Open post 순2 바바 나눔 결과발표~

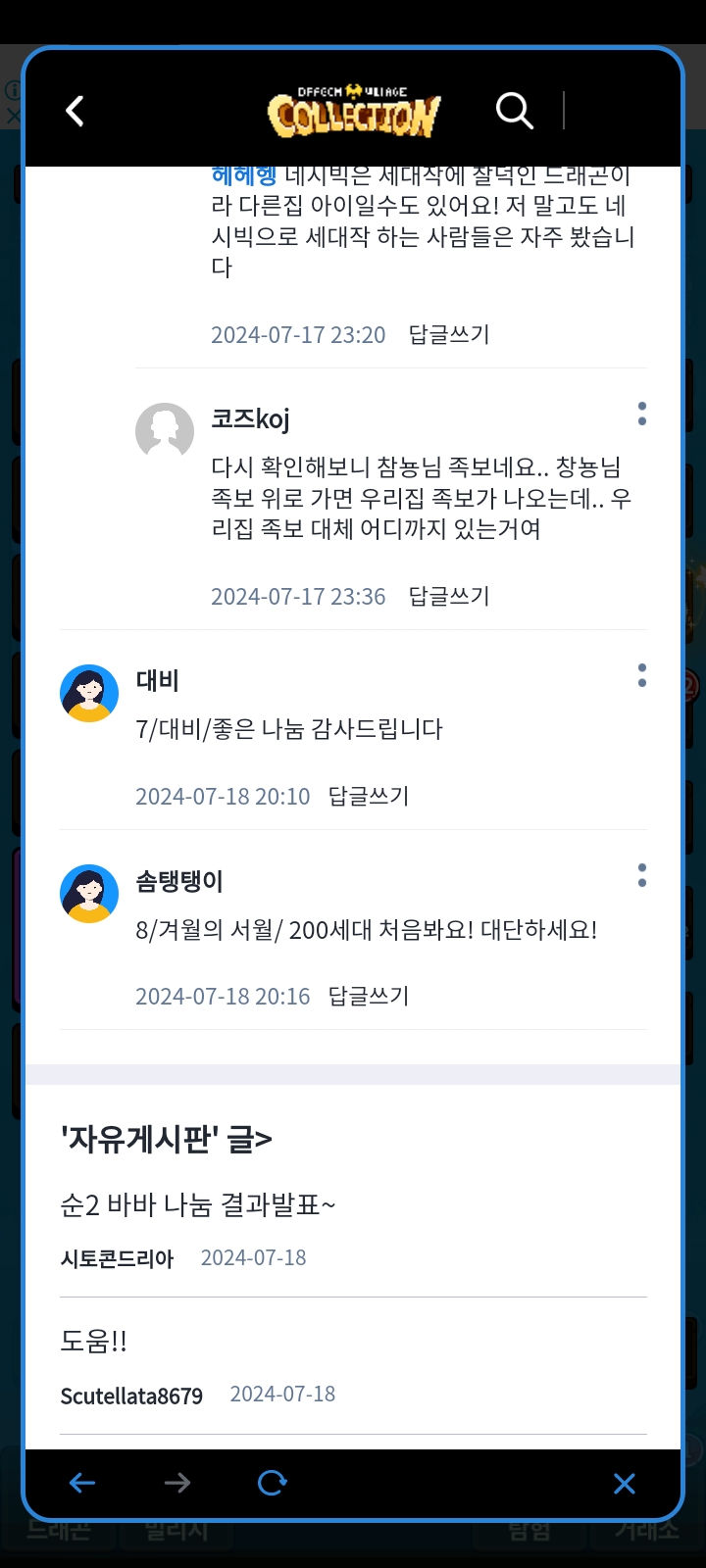click(x=198, y=1204)
